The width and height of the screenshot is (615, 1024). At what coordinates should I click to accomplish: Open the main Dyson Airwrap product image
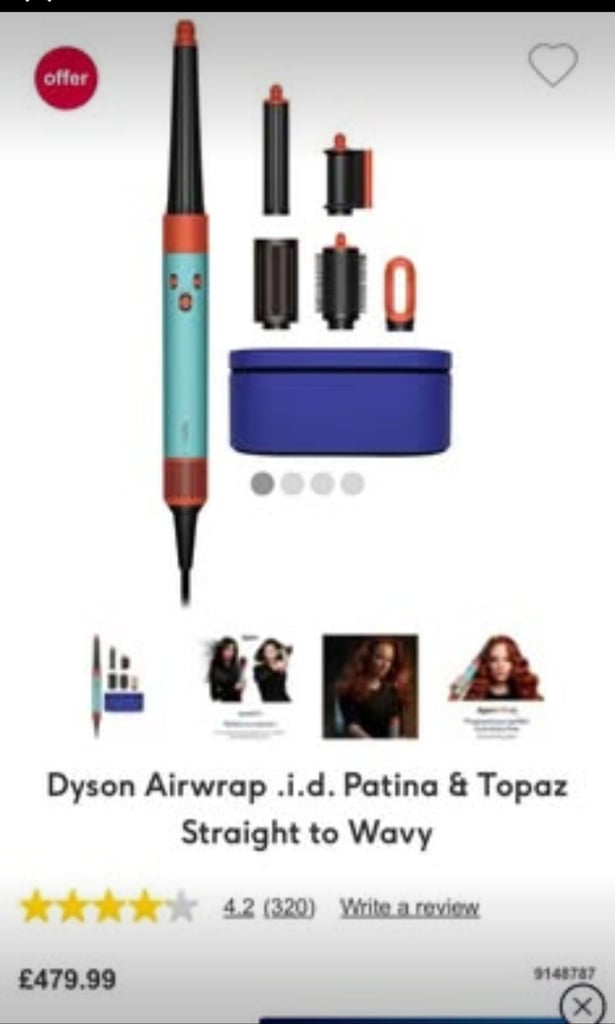307,313
